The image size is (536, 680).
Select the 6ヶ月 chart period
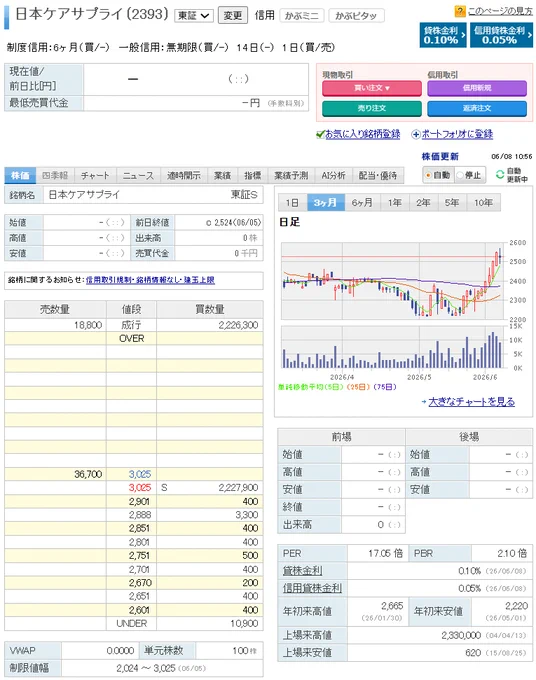(x=362, y=203)
